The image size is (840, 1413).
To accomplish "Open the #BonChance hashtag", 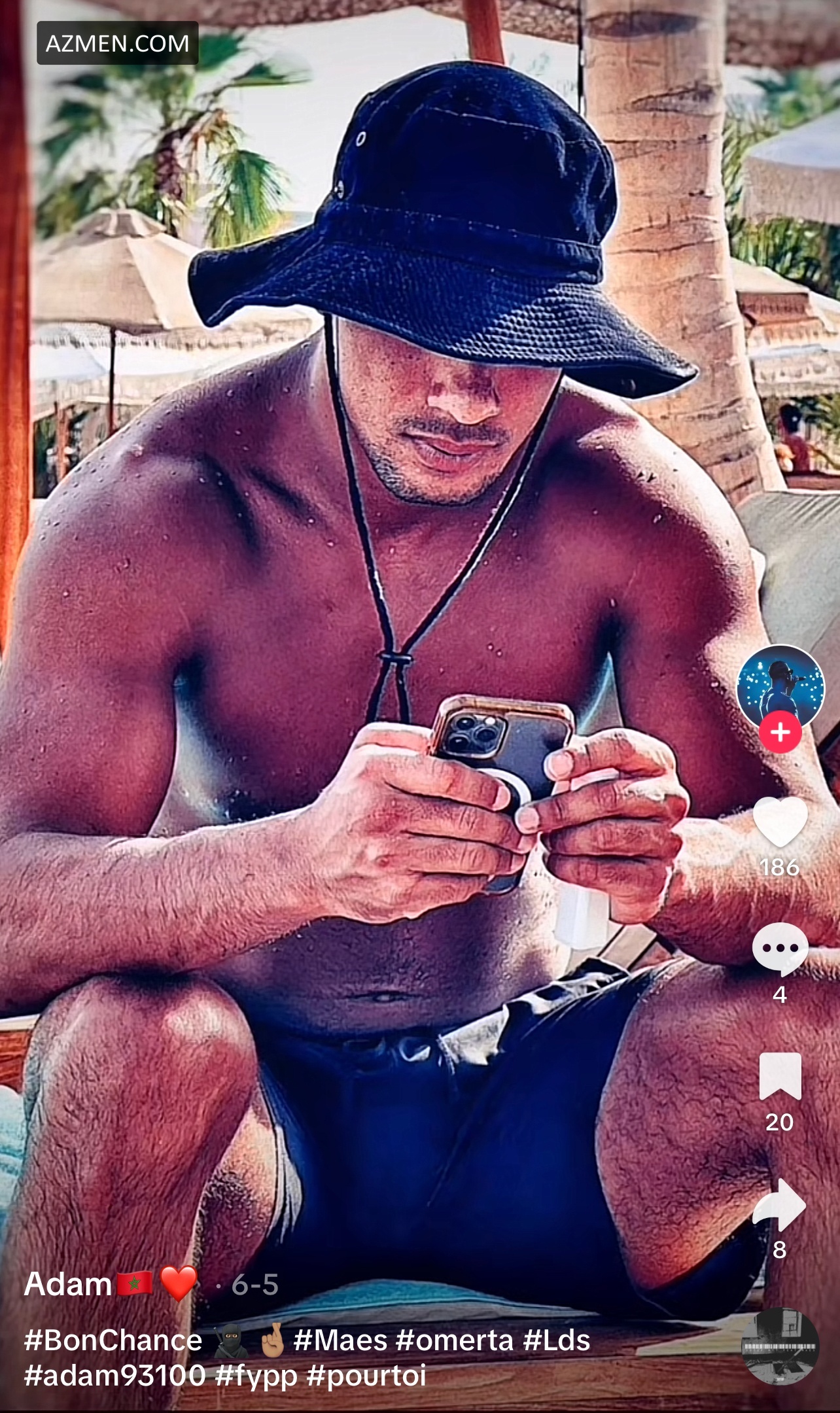I will pyautogui.click(x=113, y=1340).
